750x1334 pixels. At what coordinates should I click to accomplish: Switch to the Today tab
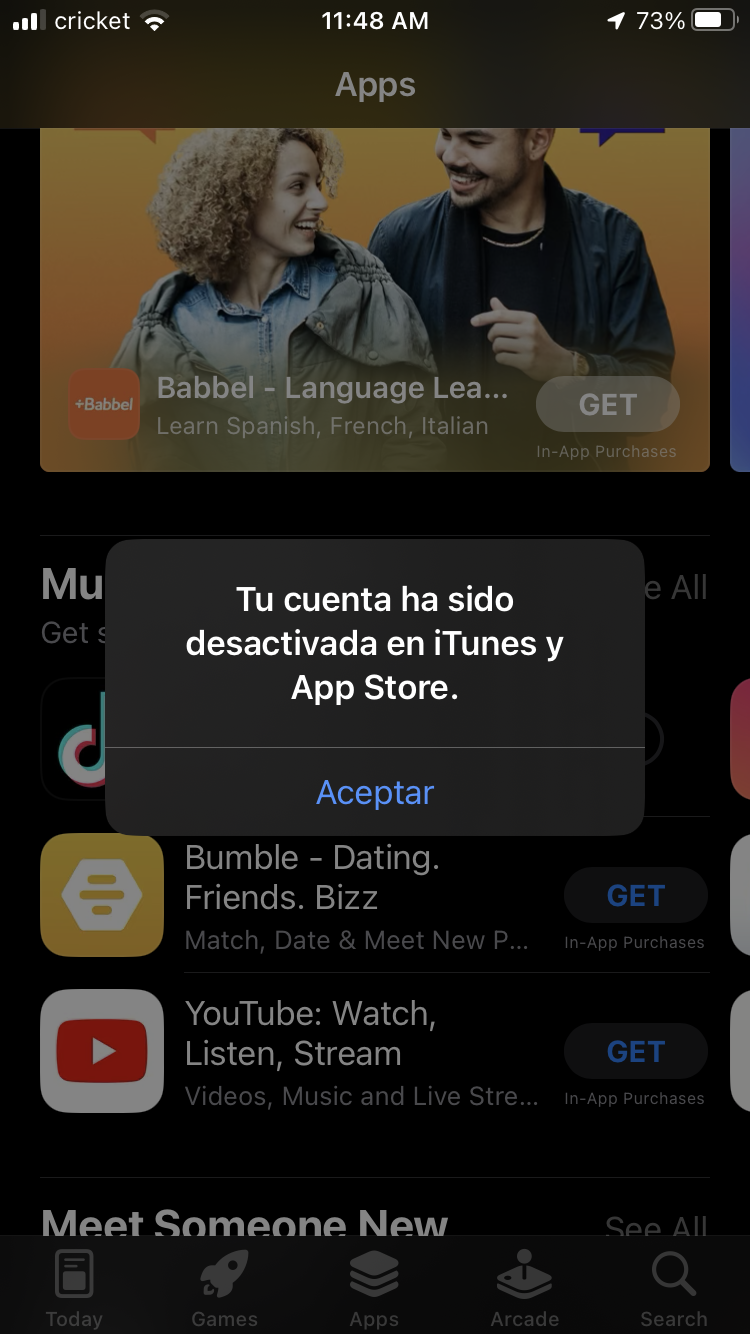(x=74, y=1288)
